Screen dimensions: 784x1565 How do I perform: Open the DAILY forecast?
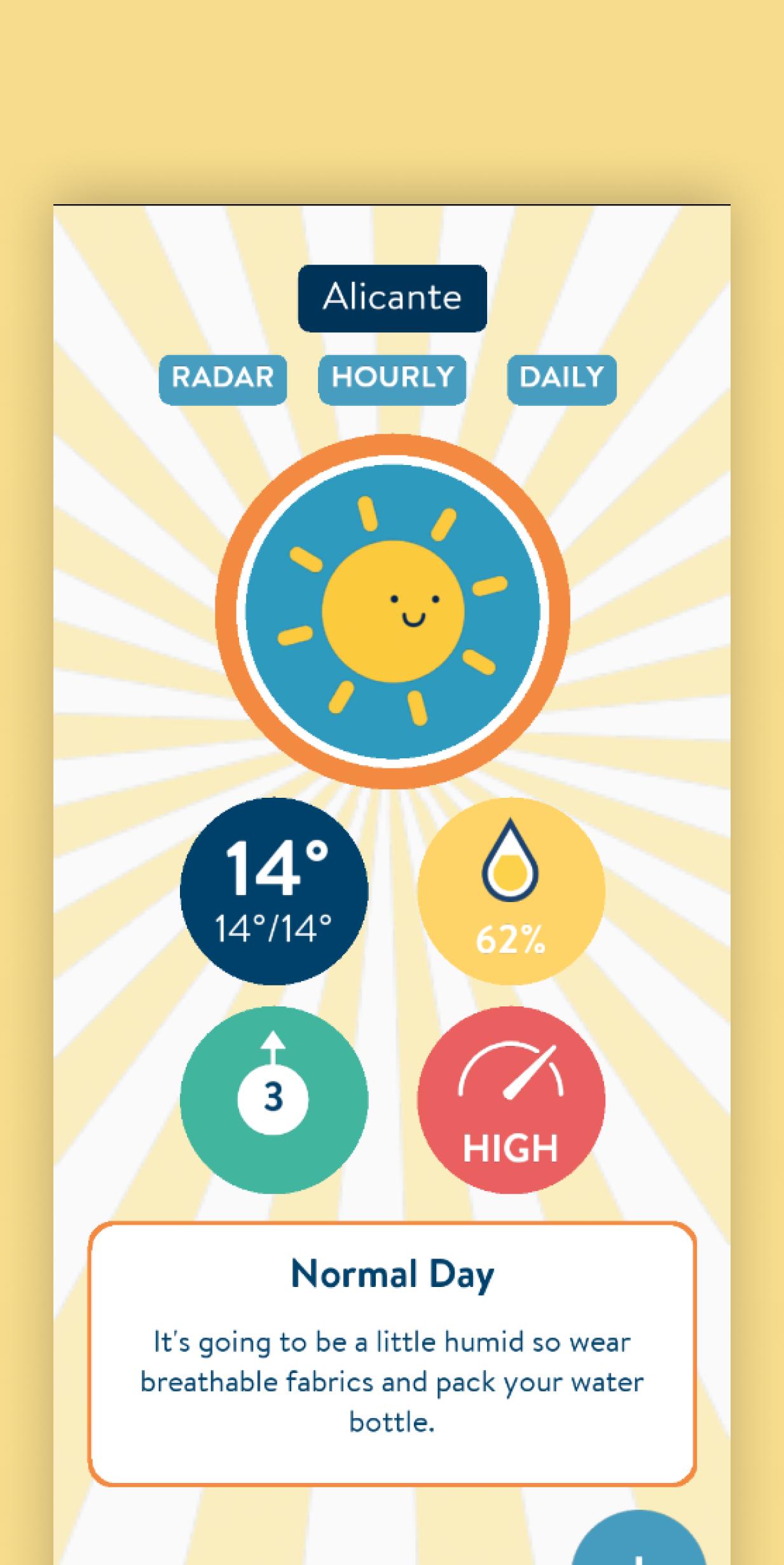click(x=560, y=378)
